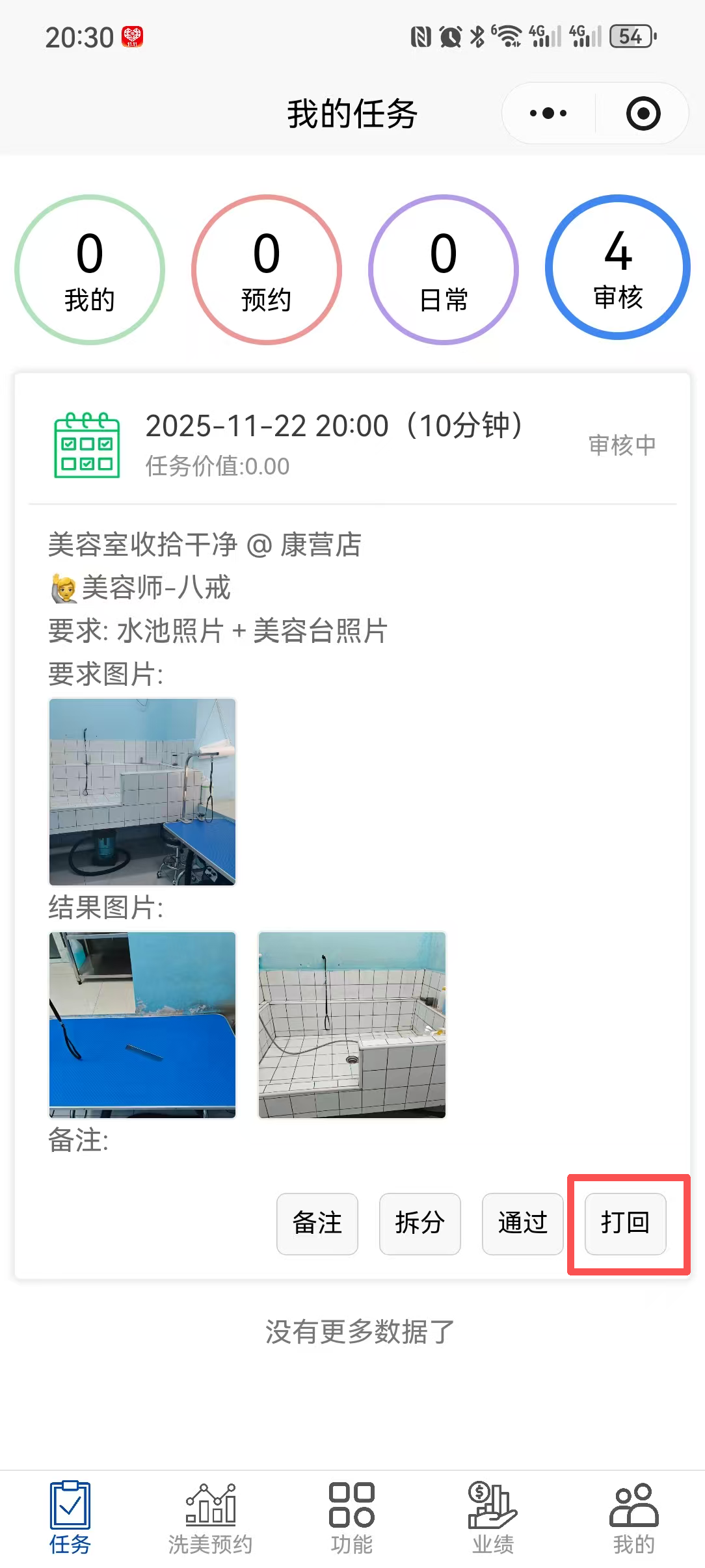Select the 审核 task counter circle

pyautogui.click(x=618, y=268)
